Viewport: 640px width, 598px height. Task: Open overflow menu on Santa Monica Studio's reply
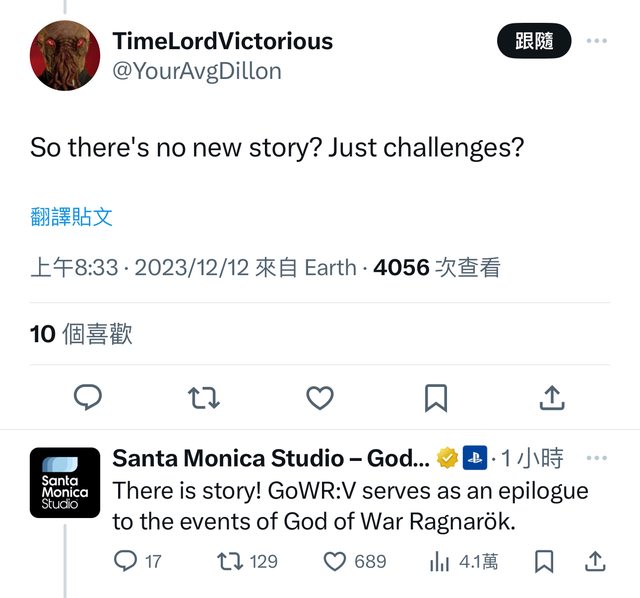pyautogui.click(x=596, y=458)
